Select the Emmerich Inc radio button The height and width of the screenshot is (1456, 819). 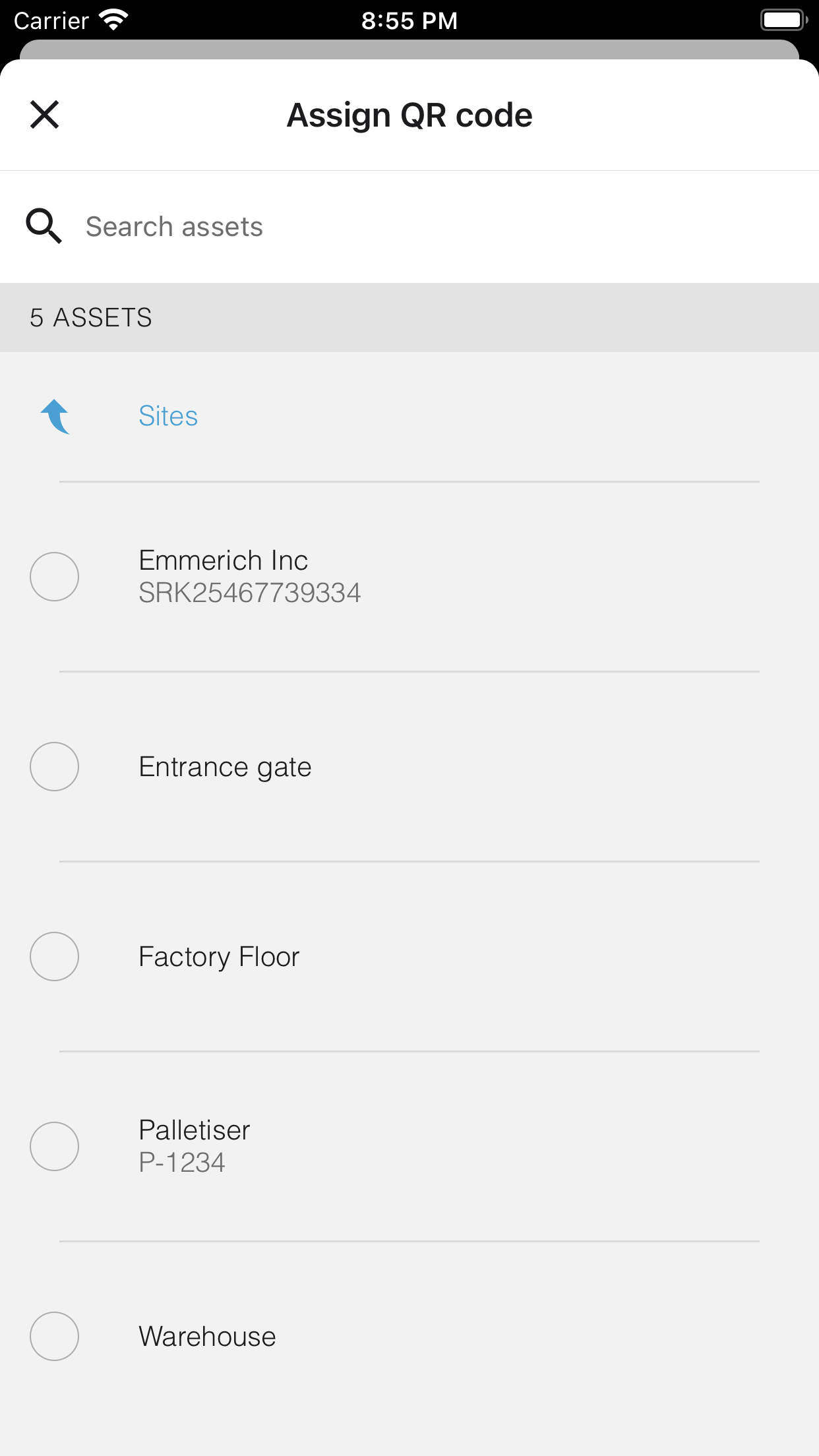coord(55,577)
